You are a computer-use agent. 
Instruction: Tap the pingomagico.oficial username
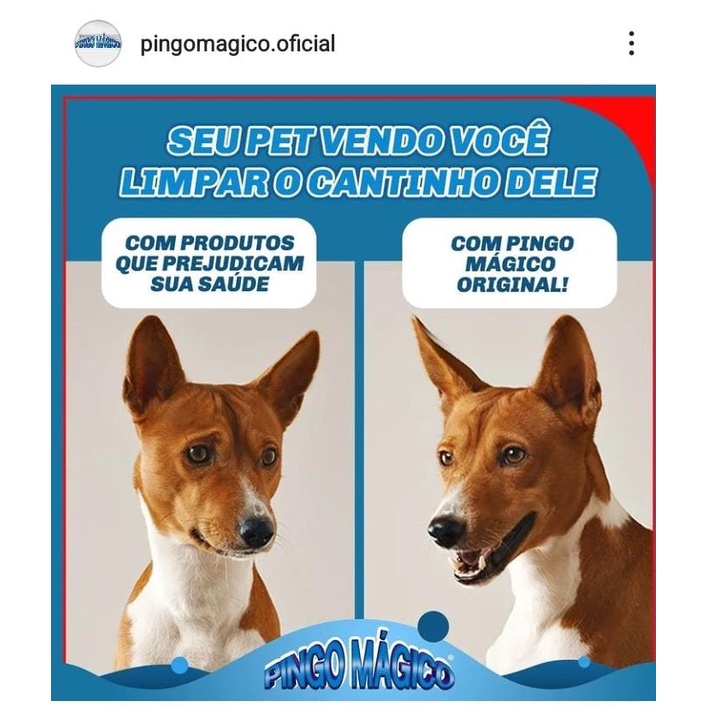pos(237,44)
